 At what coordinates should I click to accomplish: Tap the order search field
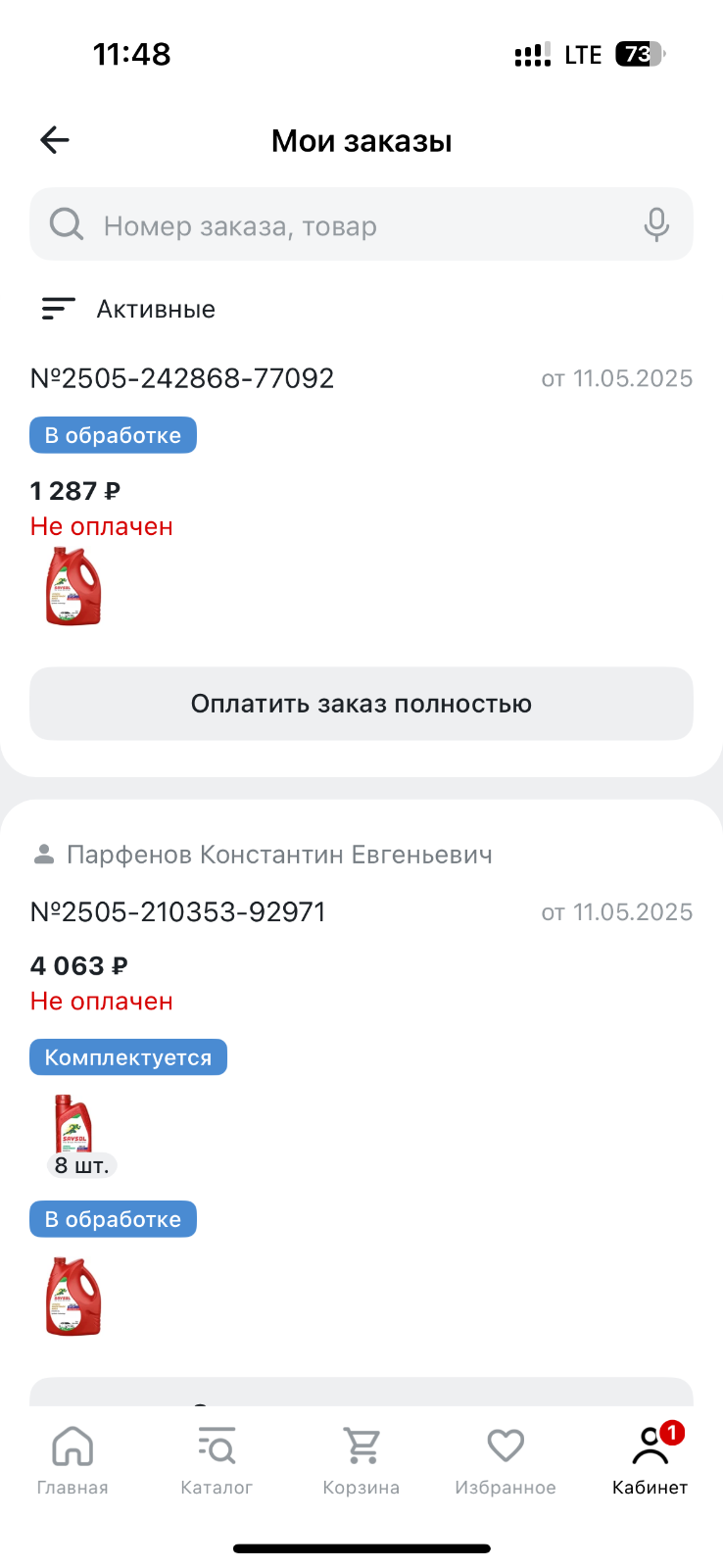(x=361, y=224)
